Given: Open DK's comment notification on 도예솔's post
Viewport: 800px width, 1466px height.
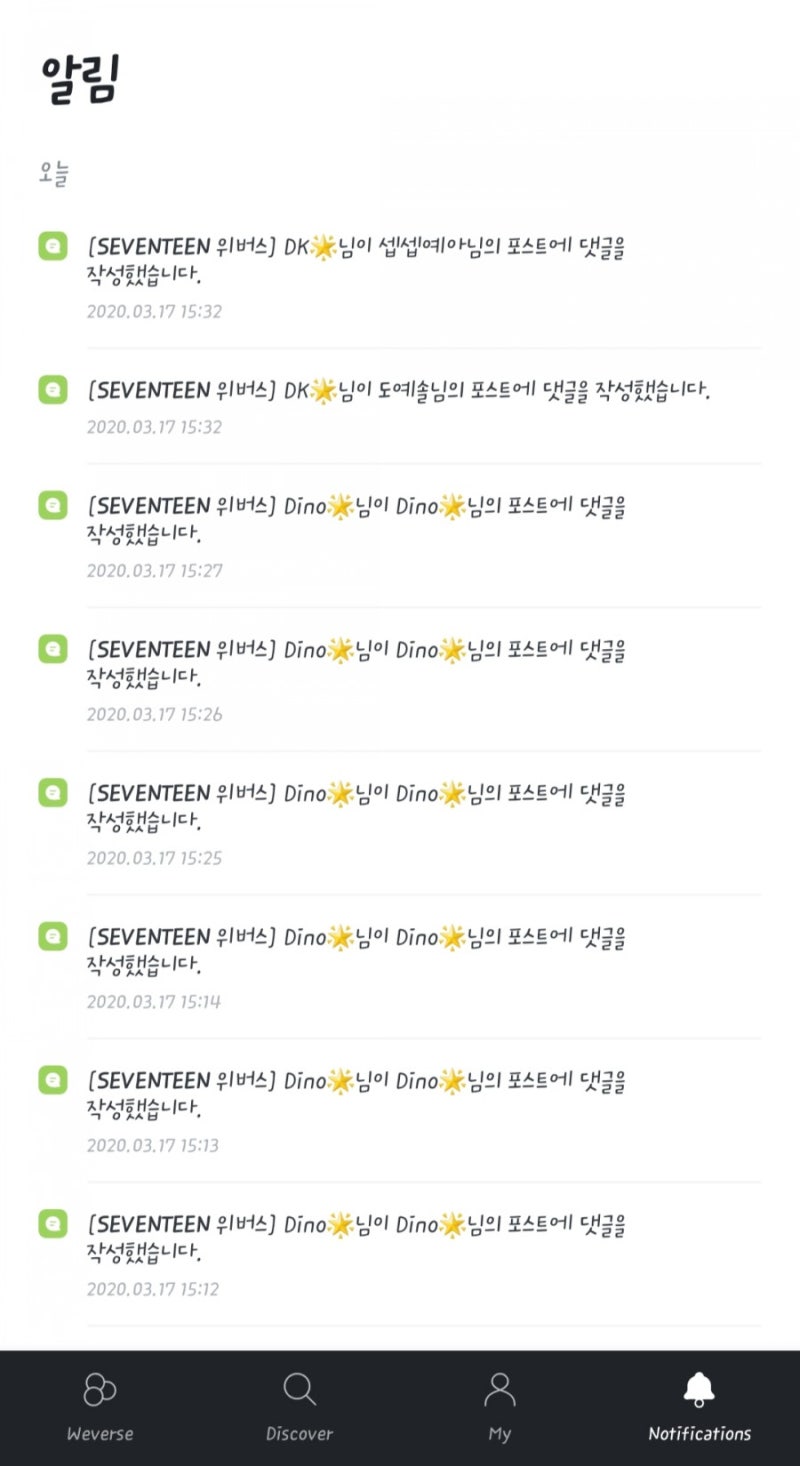Looking at the screenshot, I should tap(400, 406).
